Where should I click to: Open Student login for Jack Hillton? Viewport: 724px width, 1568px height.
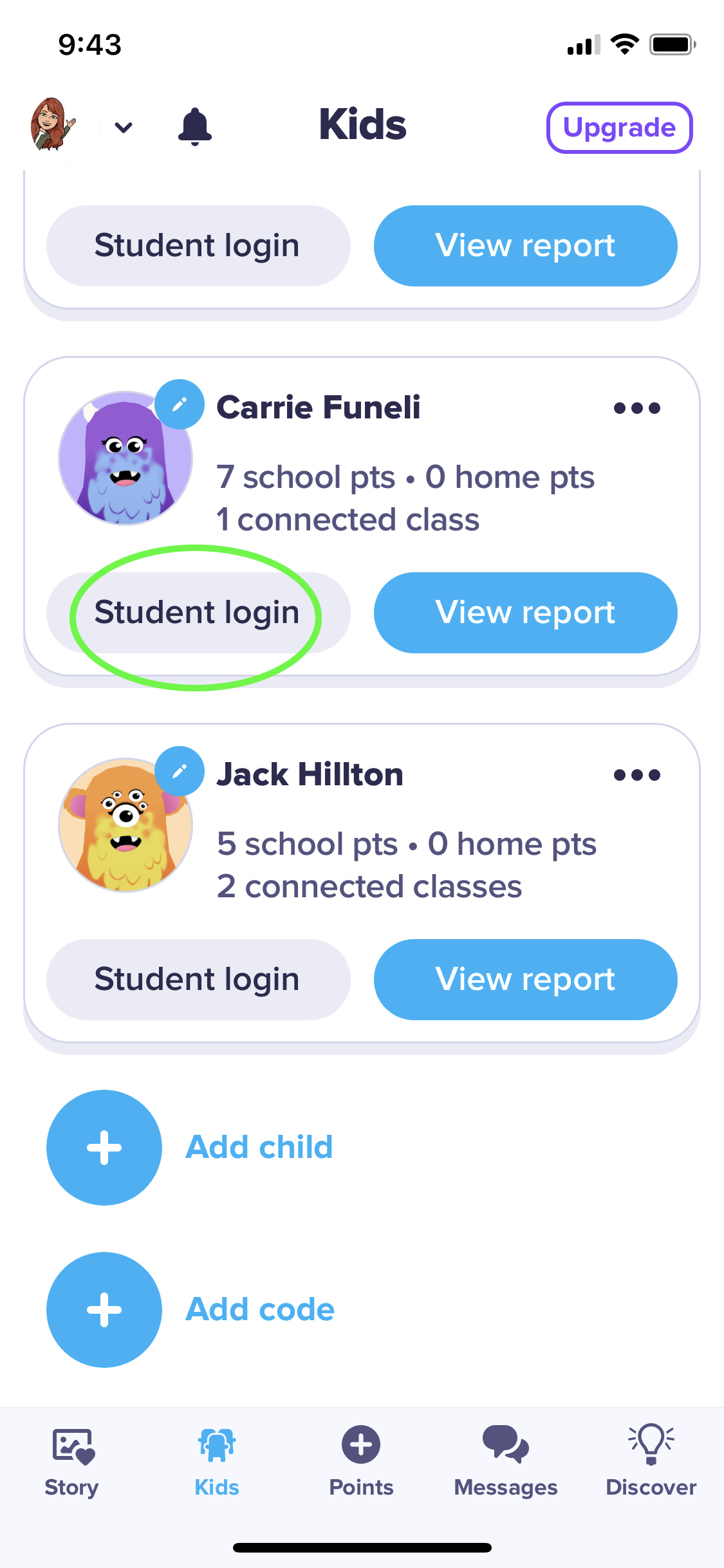click(197, 978)
